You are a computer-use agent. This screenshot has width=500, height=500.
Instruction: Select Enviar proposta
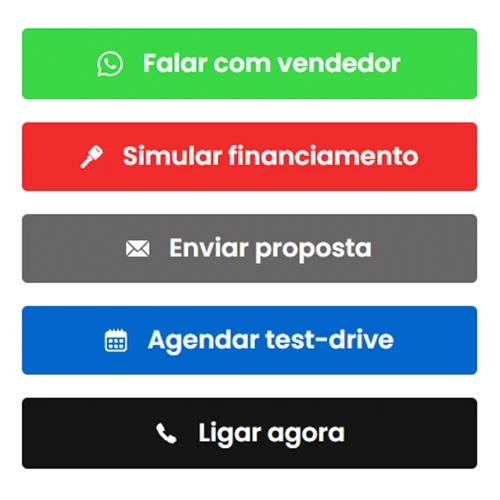click(249, 248)
